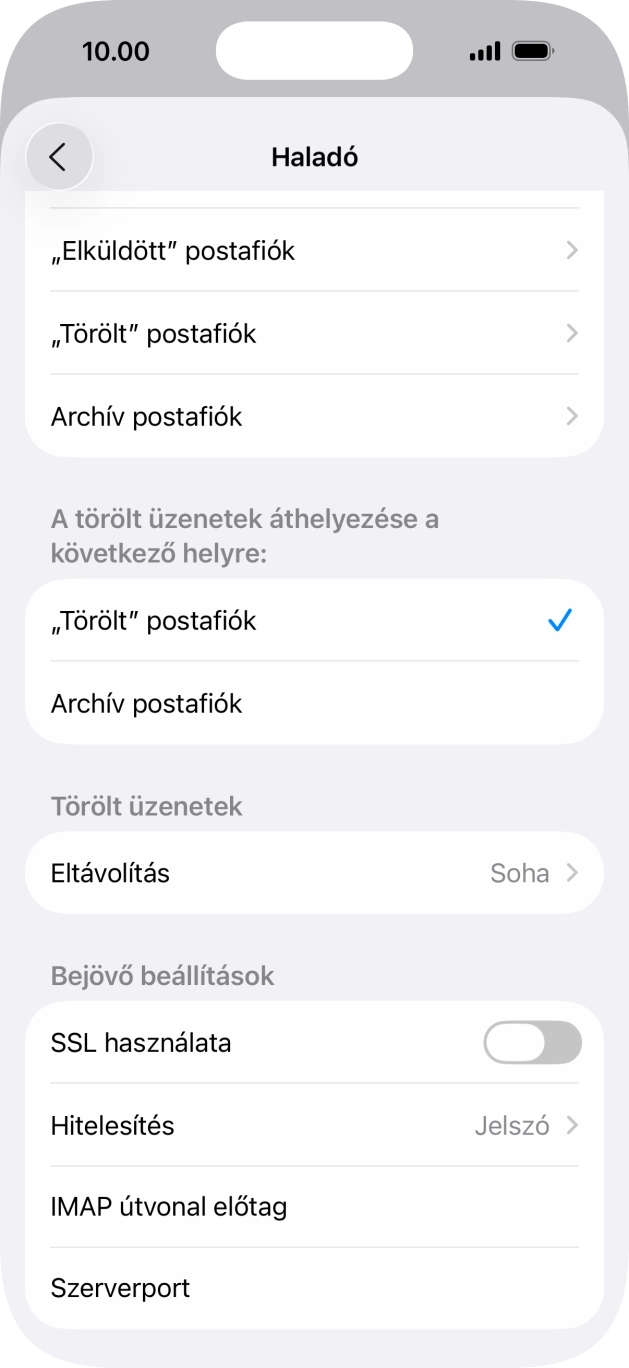Edit the IMAP útvonal előtag field

pos(400,1207)
